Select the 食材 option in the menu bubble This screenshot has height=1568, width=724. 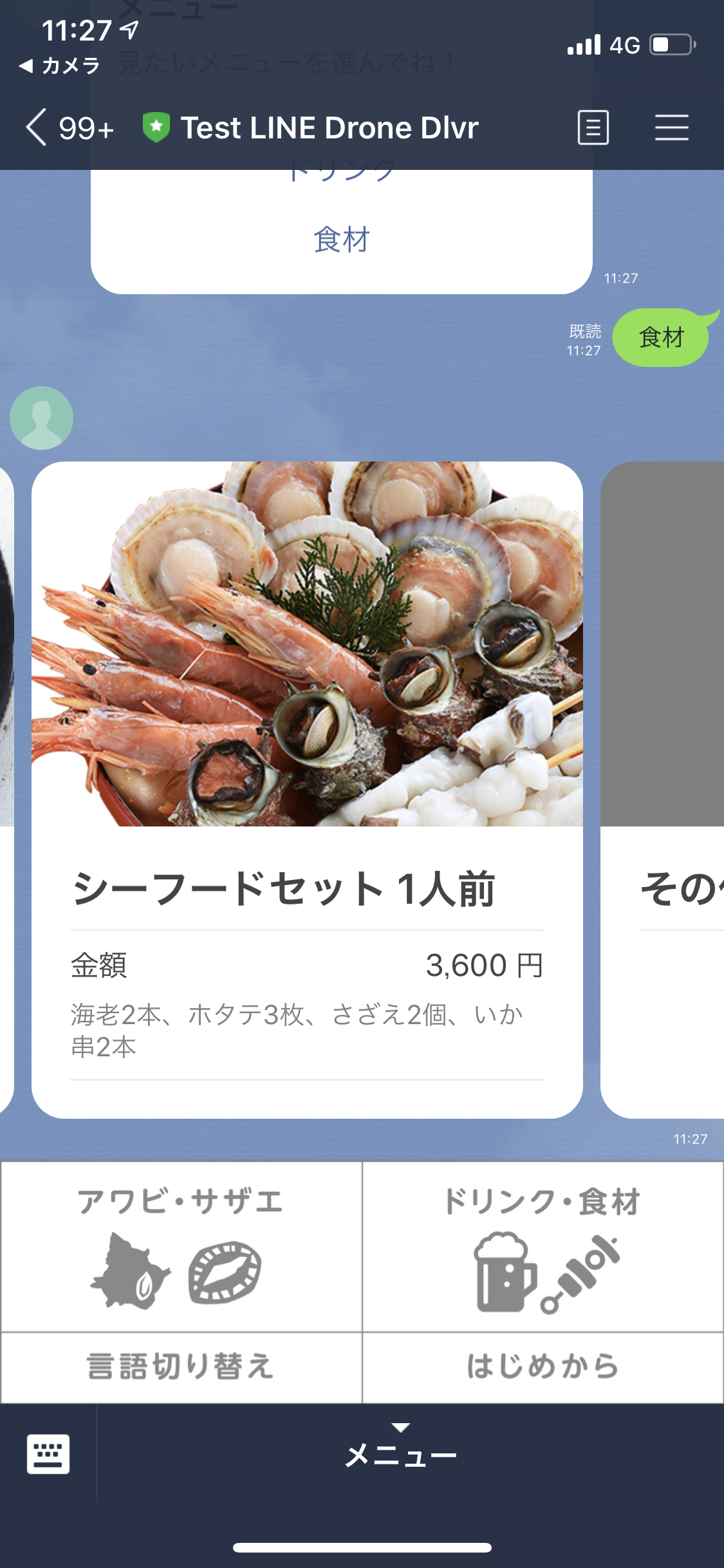(342, 240)
